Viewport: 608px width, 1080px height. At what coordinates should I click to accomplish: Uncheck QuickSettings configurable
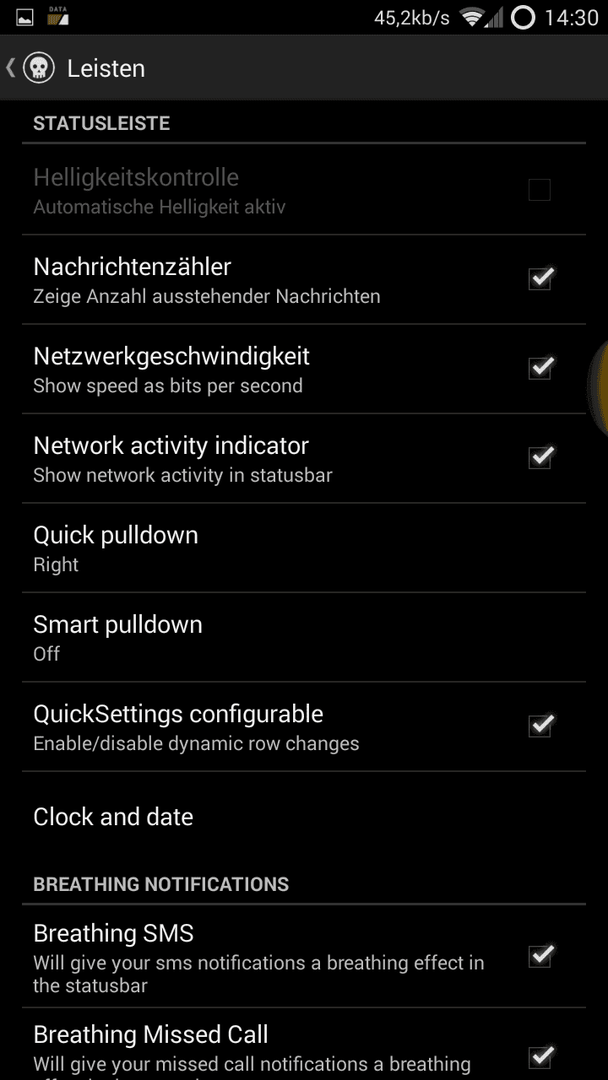pos(540,725)
